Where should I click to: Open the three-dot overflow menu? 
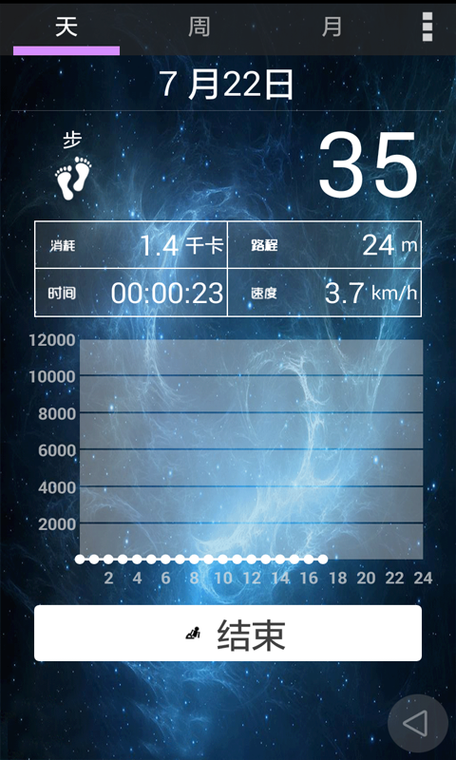[x=427, y=27]
